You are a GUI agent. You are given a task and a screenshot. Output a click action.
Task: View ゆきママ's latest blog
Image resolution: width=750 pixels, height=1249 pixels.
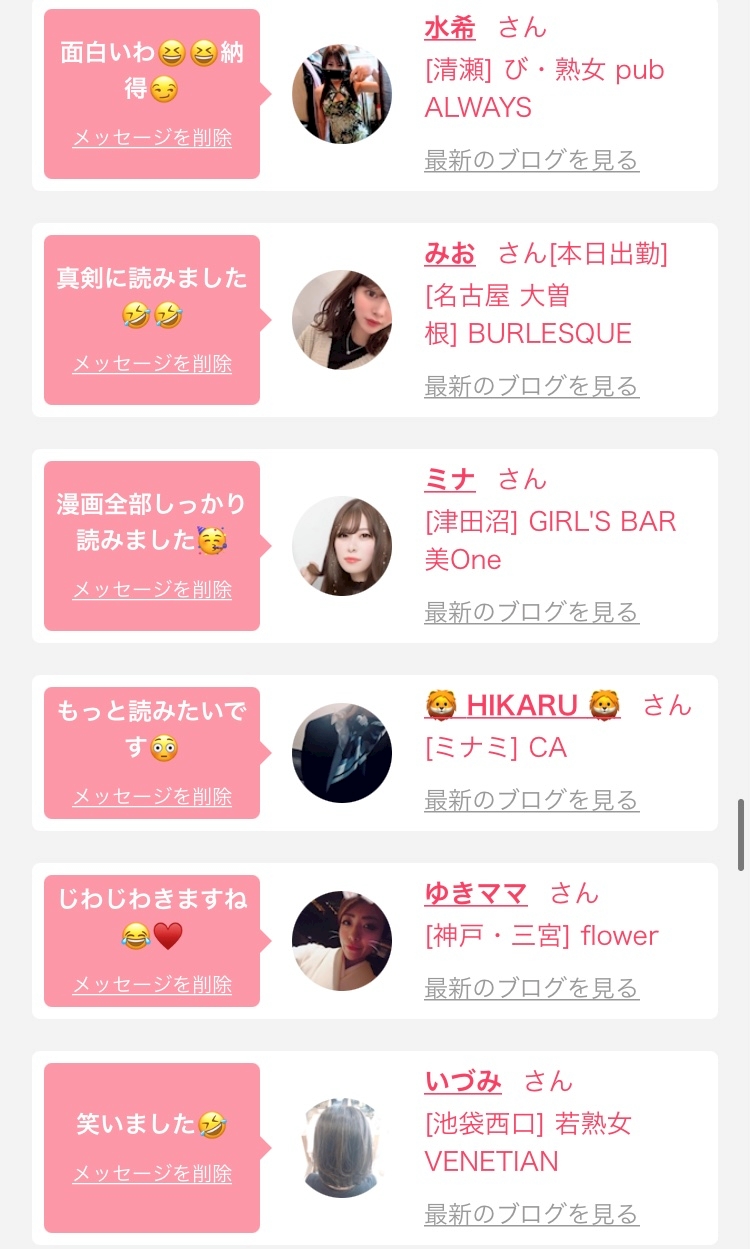point(531,988)
